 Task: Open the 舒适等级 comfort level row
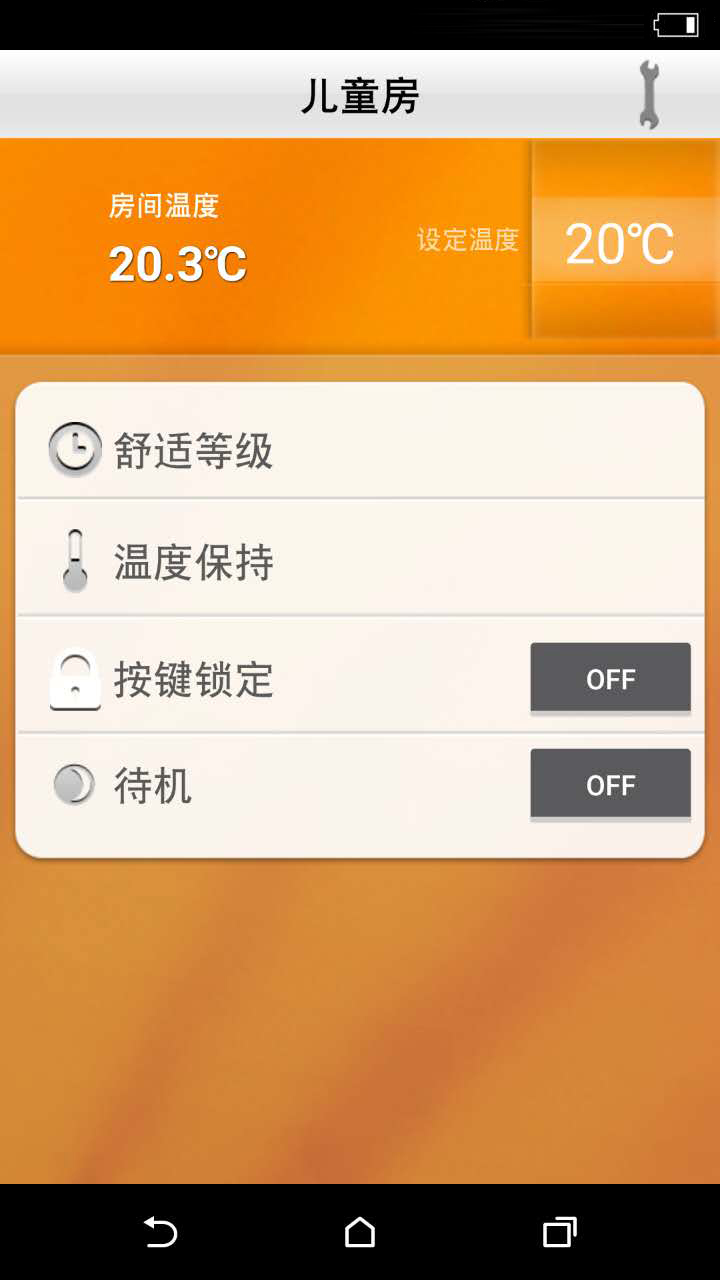pyautogui.click(x=360, y=451)
